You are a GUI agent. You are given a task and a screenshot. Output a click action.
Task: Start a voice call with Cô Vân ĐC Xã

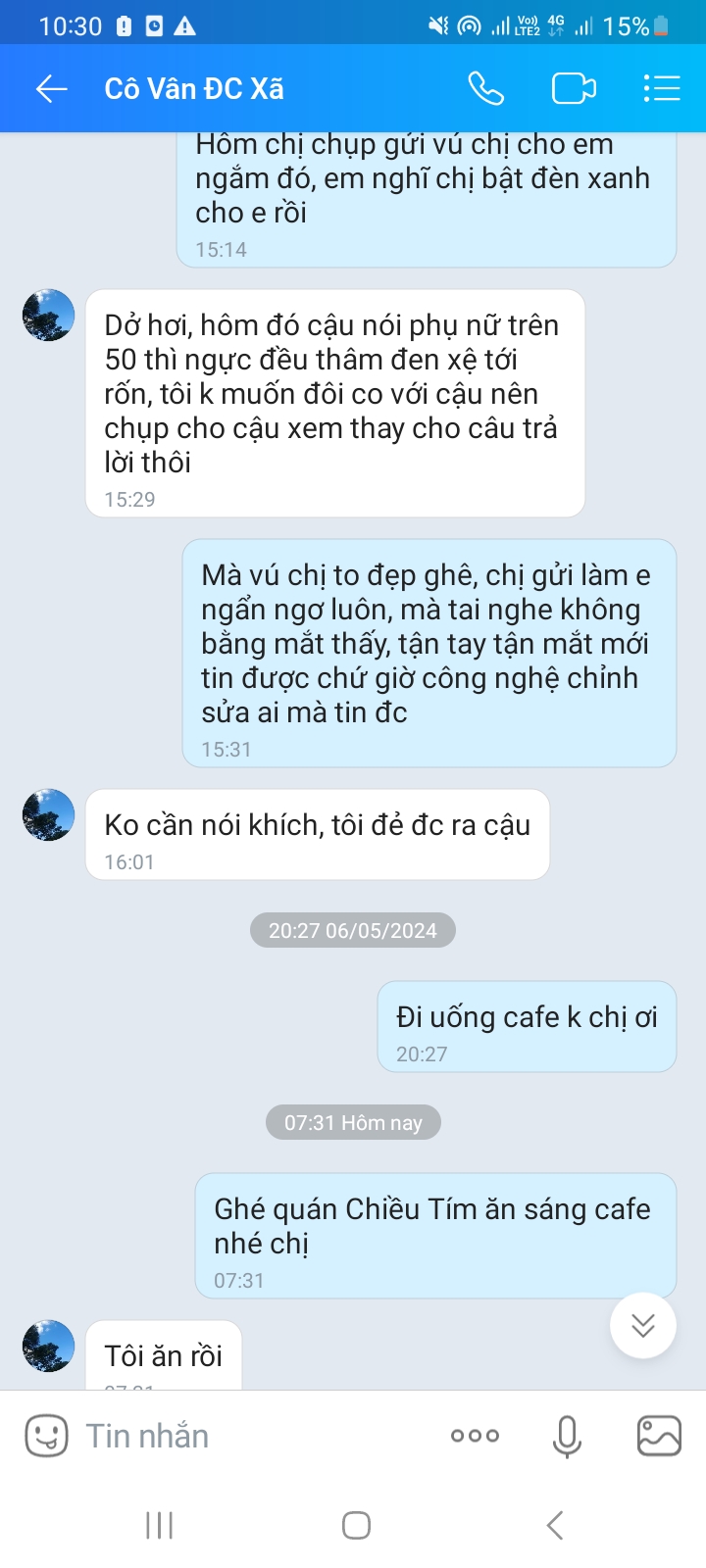487,87
